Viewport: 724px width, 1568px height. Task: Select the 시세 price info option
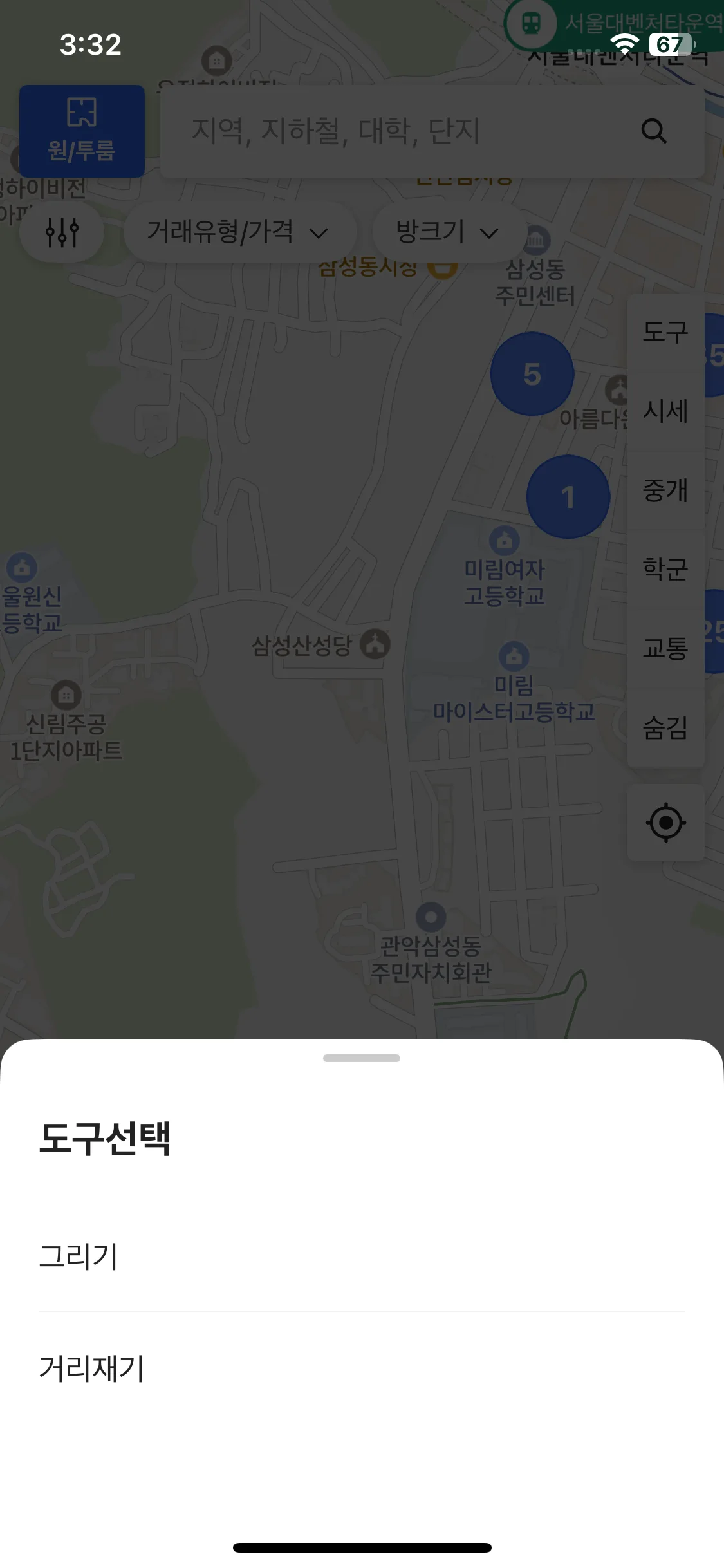665,412
